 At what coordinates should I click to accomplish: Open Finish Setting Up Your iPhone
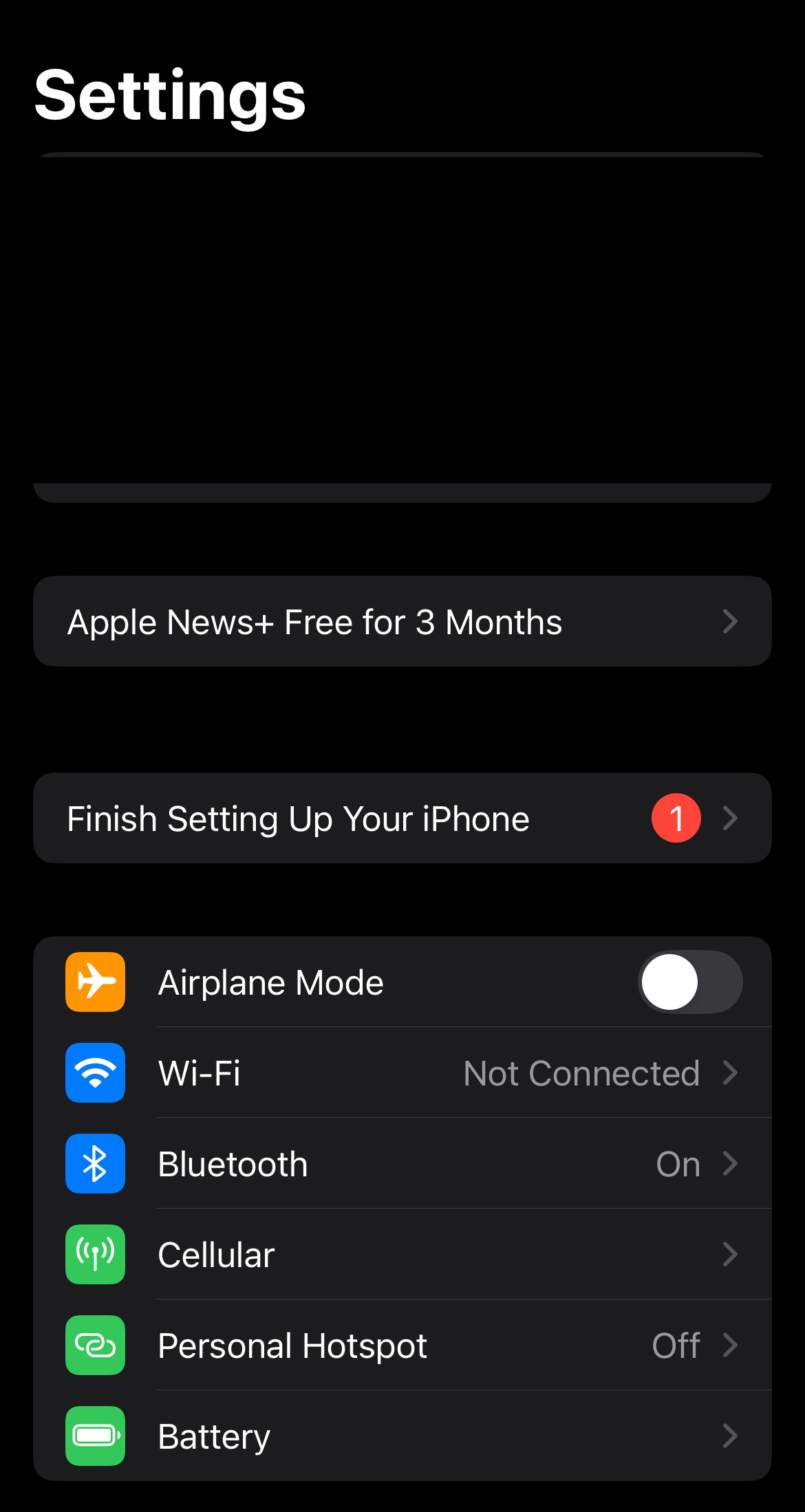point(402,819)
